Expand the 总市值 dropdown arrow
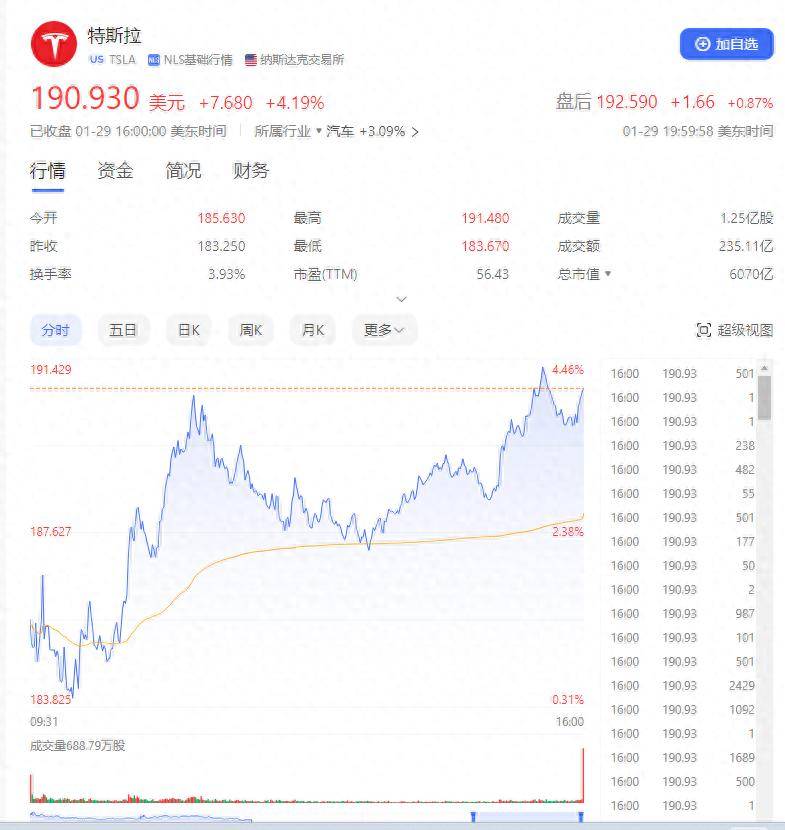The width and height of the screenshot is (785, 830). pyautogui.click(x=607, y=274)
